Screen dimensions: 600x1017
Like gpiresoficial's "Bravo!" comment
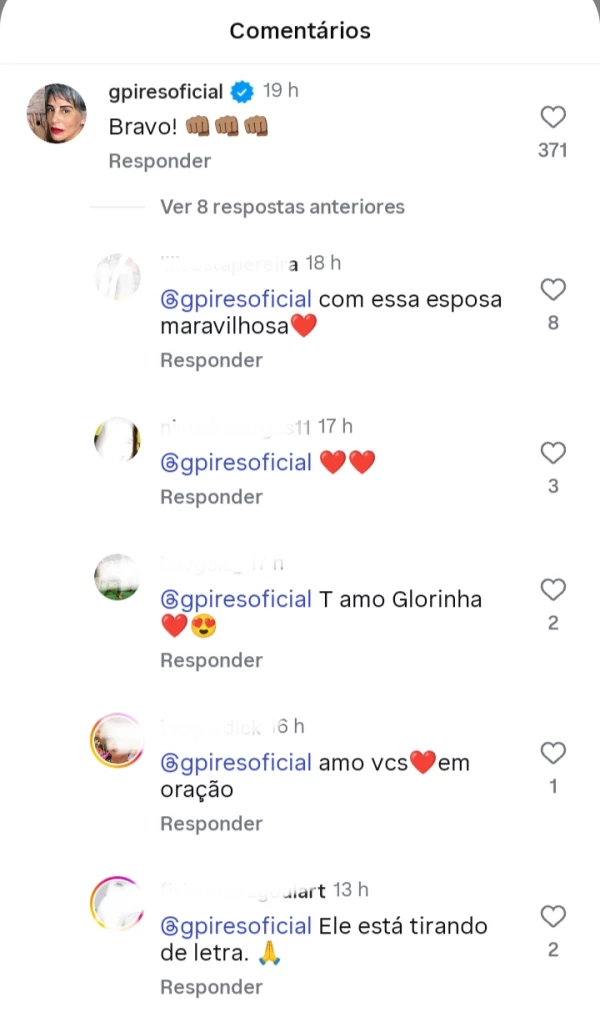coord(553,118)
